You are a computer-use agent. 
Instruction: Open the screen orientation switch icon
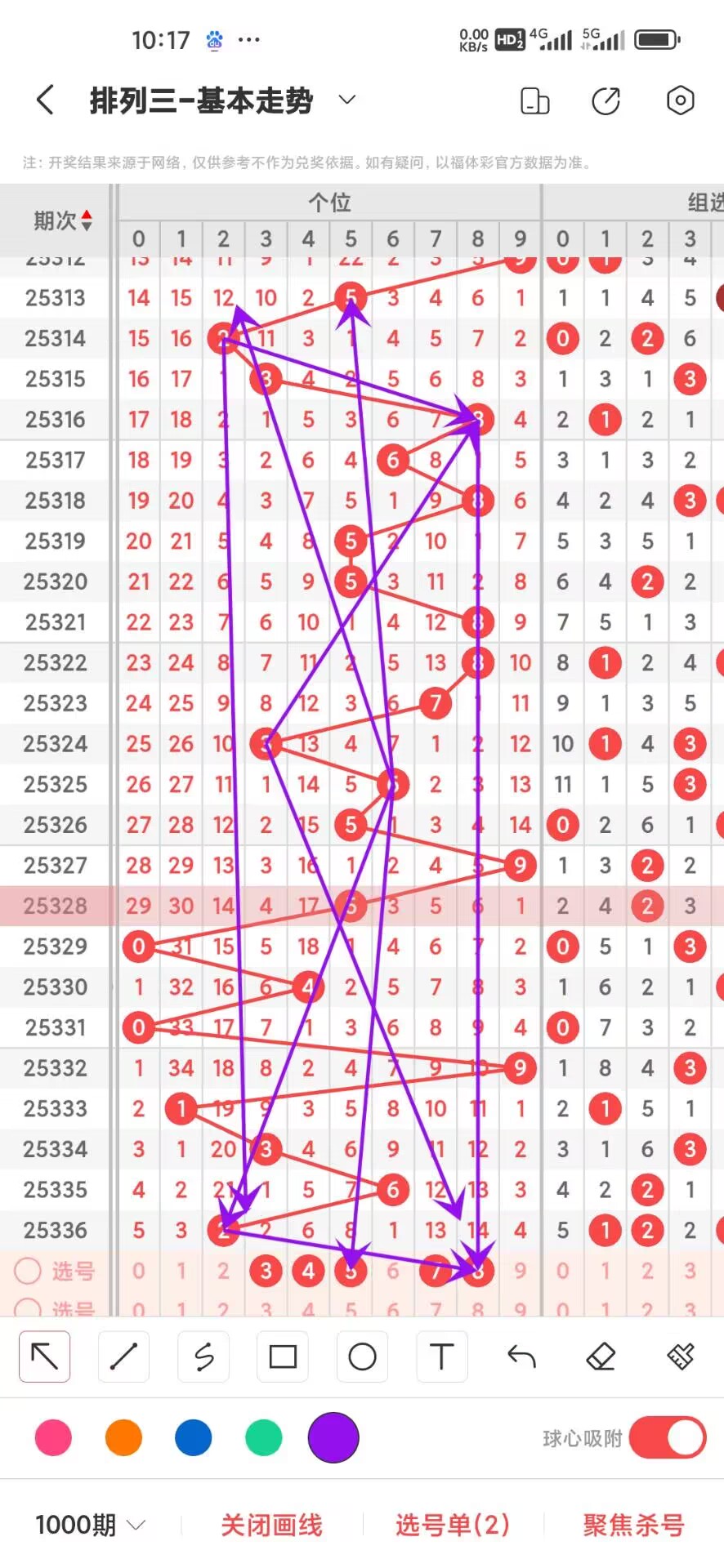click(x=535, y=100)
